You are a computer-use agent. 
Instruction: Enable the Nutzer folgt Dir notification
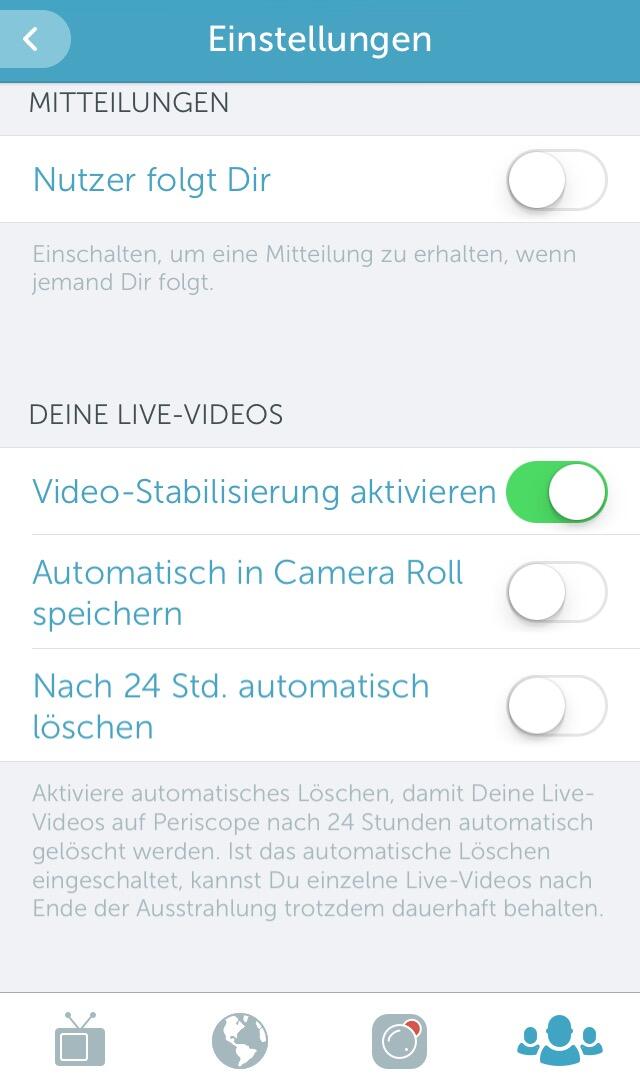pyautogui.click(x=556, y=180)
